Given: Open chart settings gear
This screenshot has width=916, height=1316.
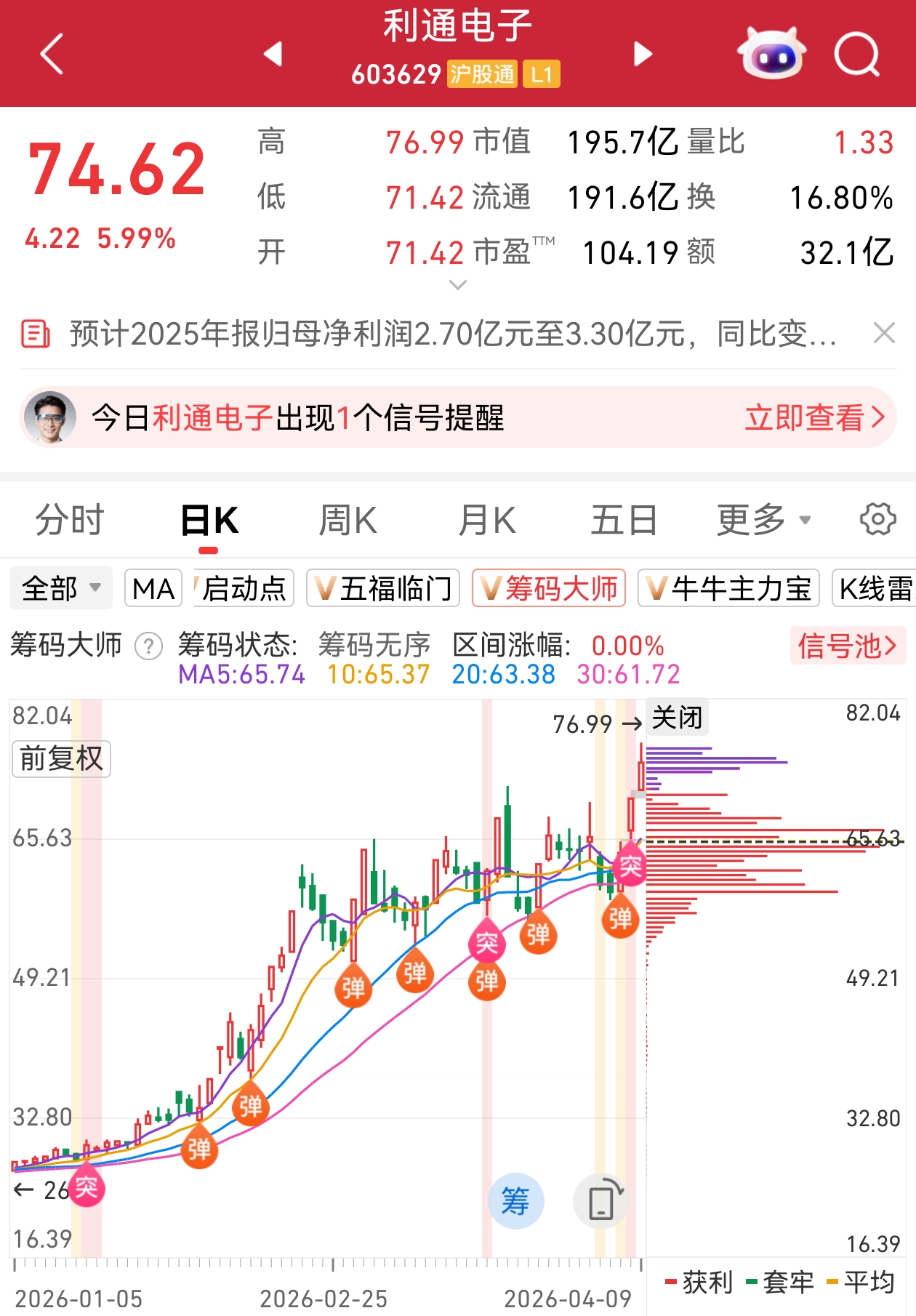Looking at the screenshot, I should (x=877, y=520).
